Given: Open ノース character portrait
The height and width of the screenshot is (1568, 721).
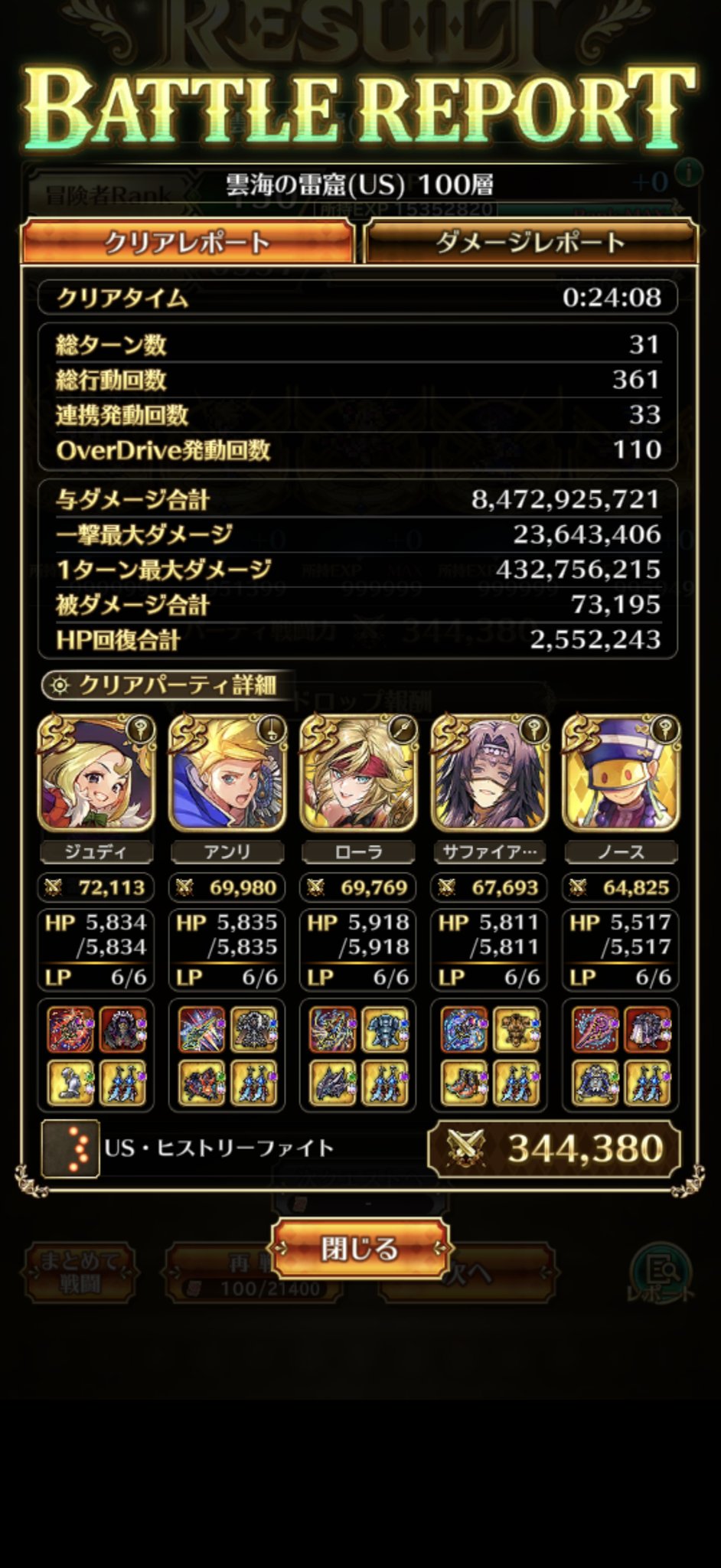Looking at the screenshot, I should (621, 774).
